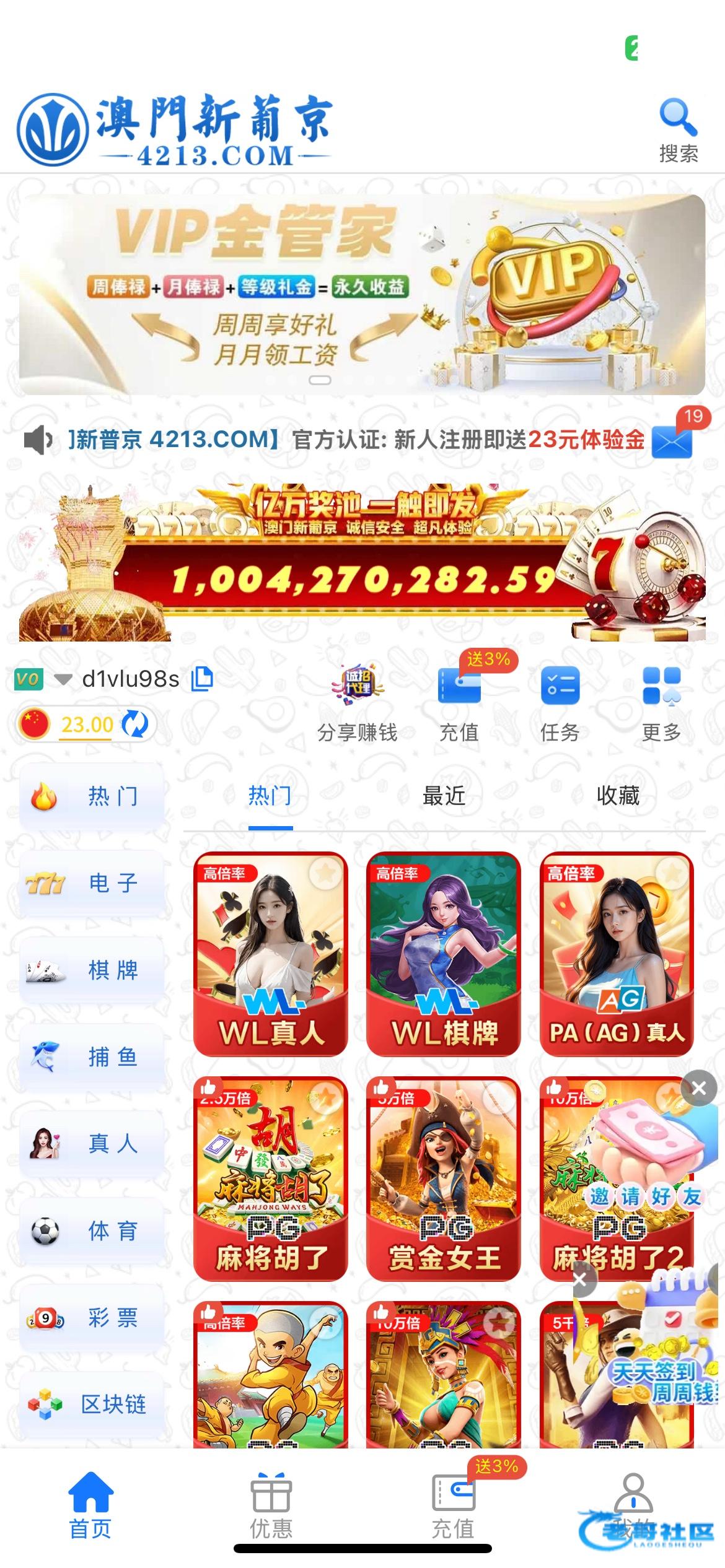Image resolution: width=725 pixels, height=1568 pixels.
Task: Open the VIP全管家 banner
Action: pyautogui.click(x=362, y=294)
